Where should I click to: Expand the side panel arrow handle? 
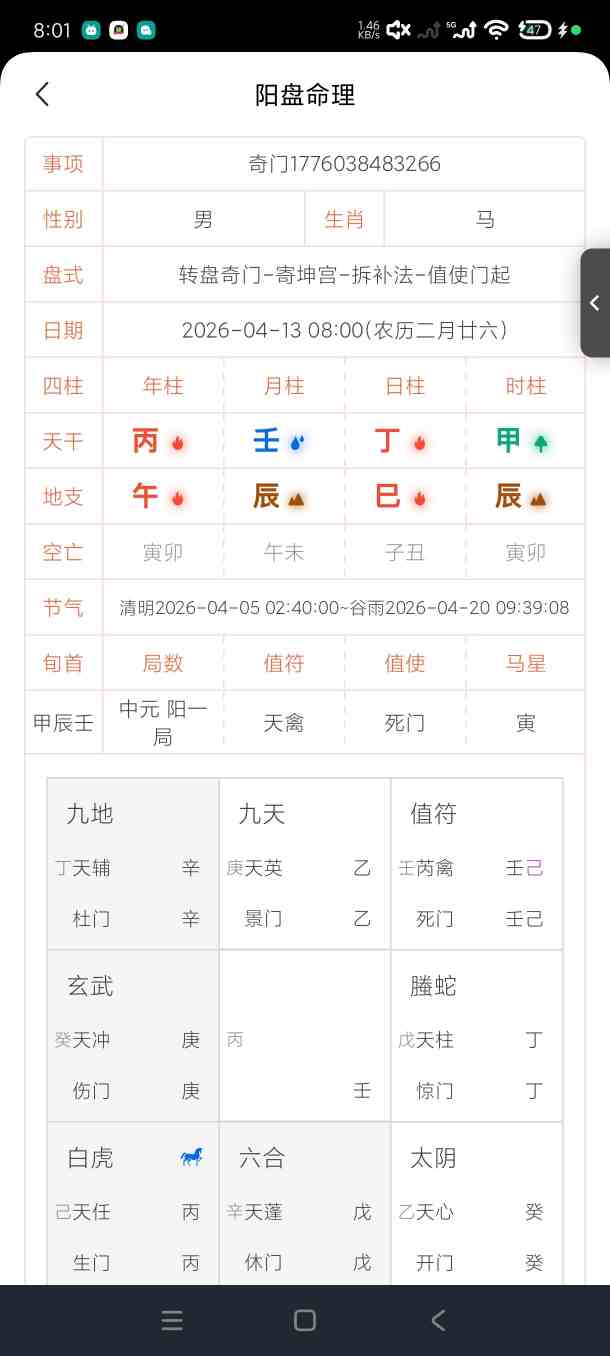point(594,303)
